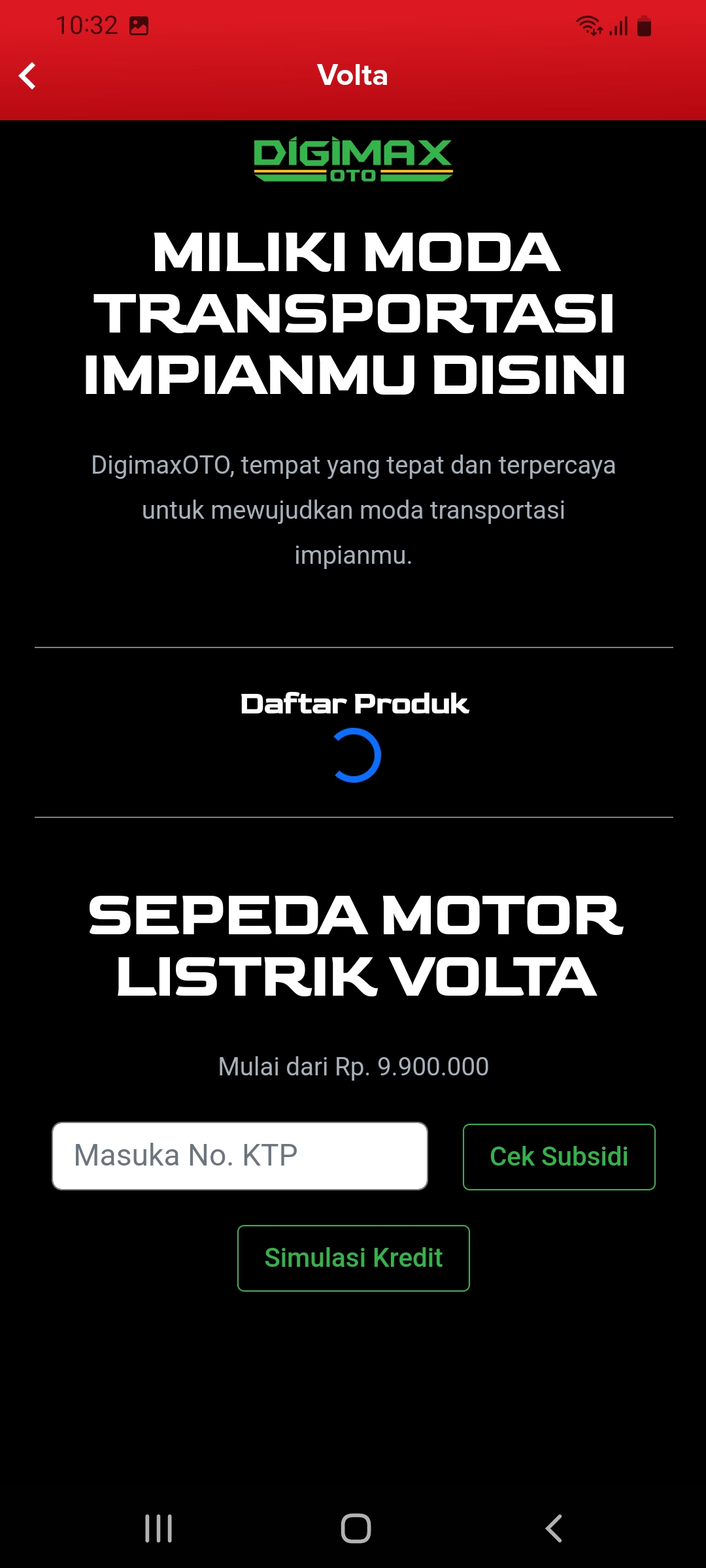
Task: Go to the system home screen
Action: (x=356, y=1528)
